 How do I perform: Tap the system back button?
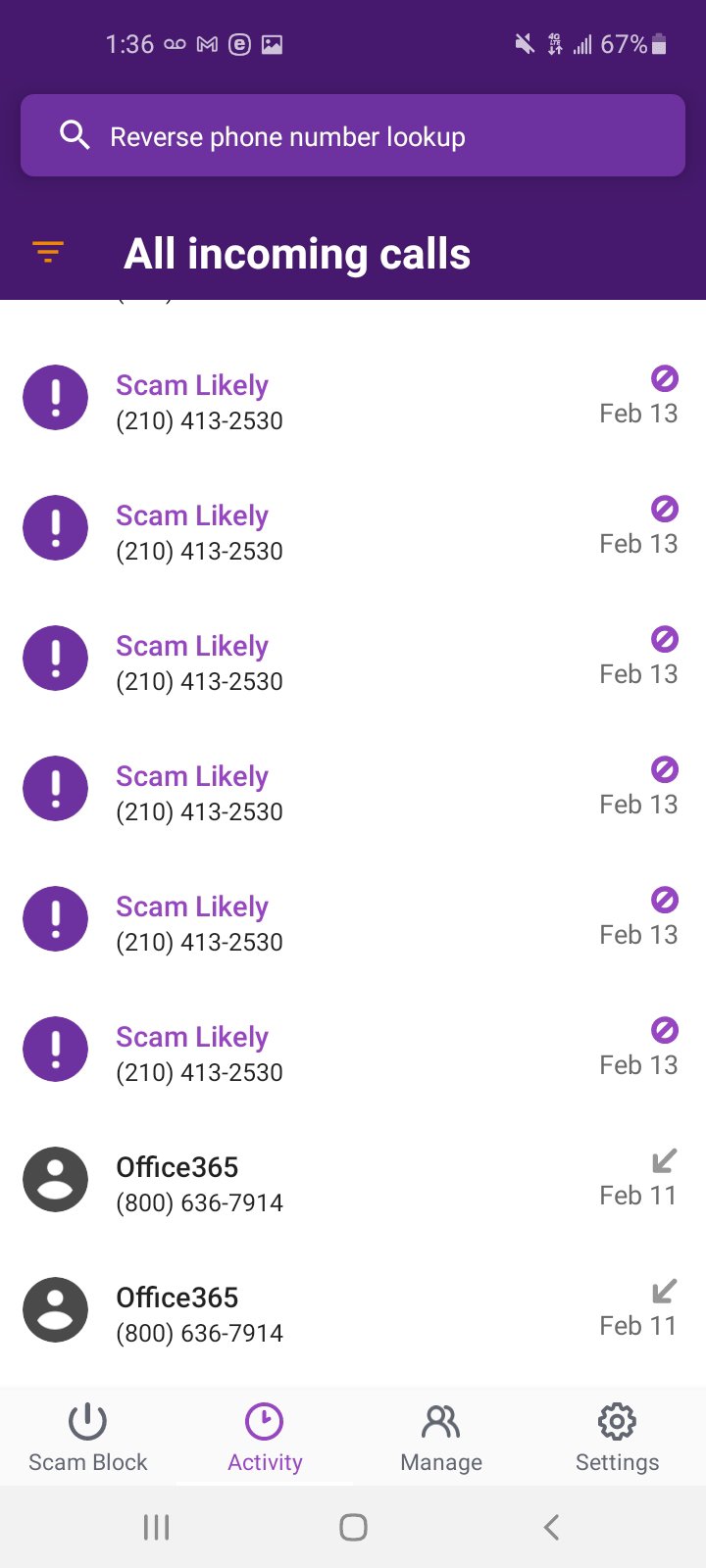[x=551, y=1527]
